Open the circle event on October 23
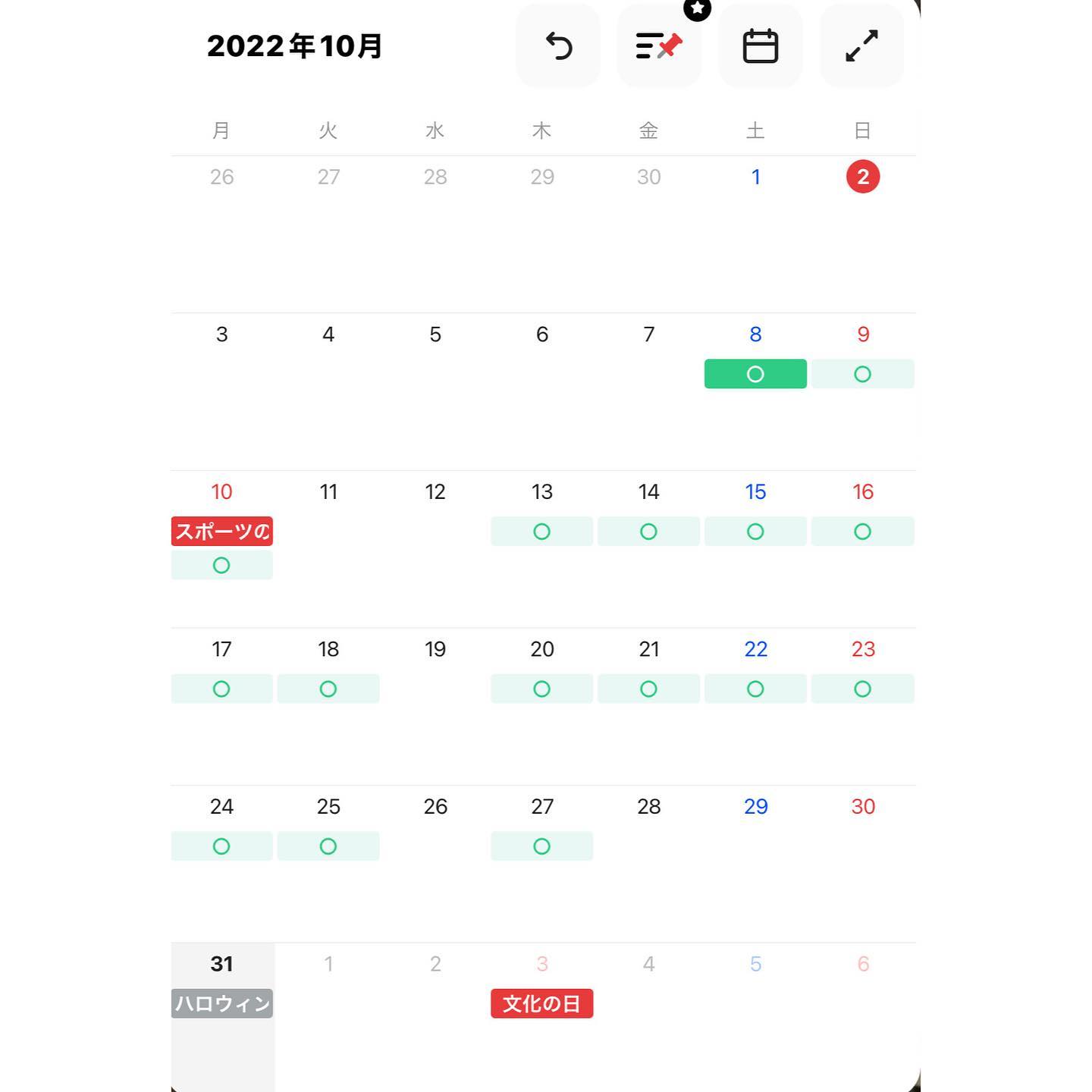Image resolution: width=1092 pixels, height=1092 pixels. pos(862,689)
